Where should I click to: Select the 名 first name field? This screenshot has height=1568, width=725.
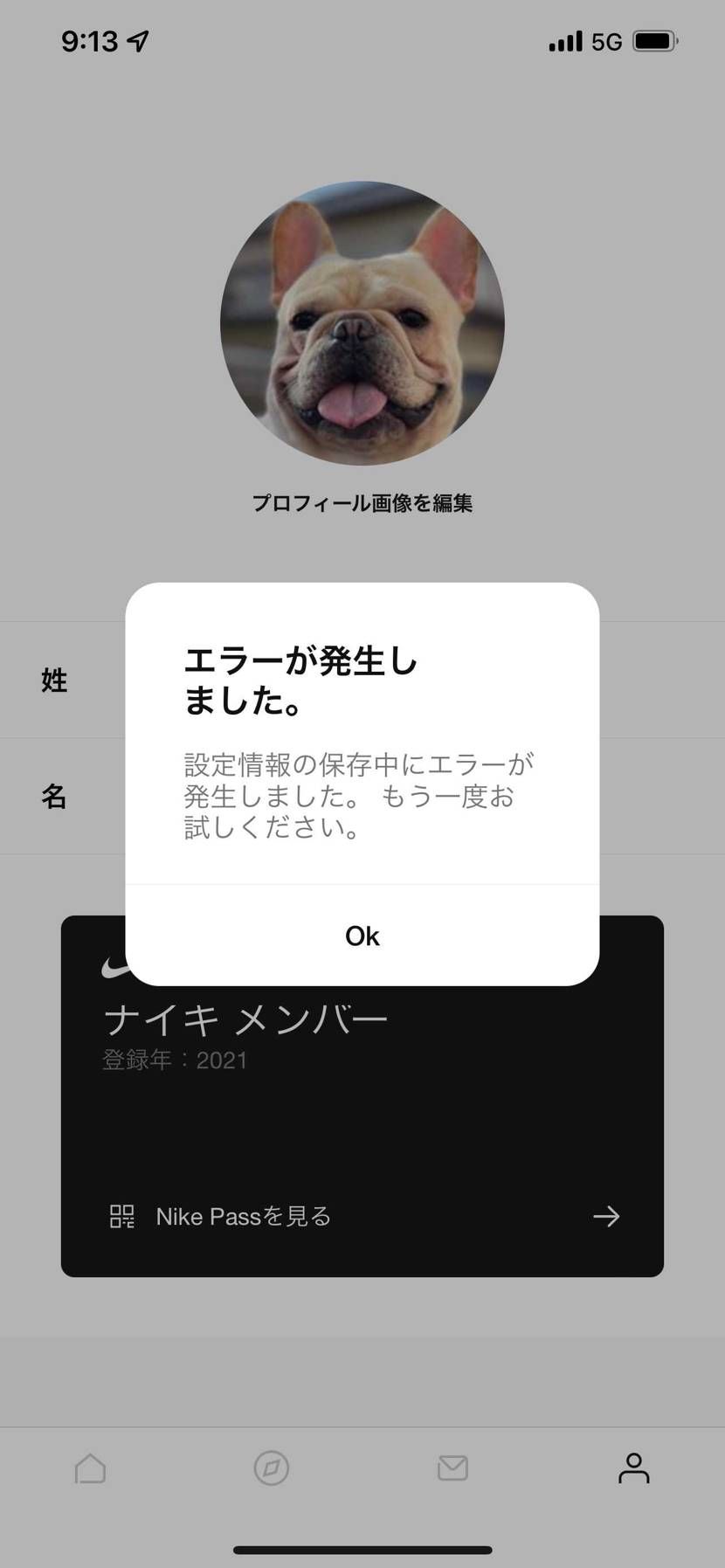(x=55, y=796)
